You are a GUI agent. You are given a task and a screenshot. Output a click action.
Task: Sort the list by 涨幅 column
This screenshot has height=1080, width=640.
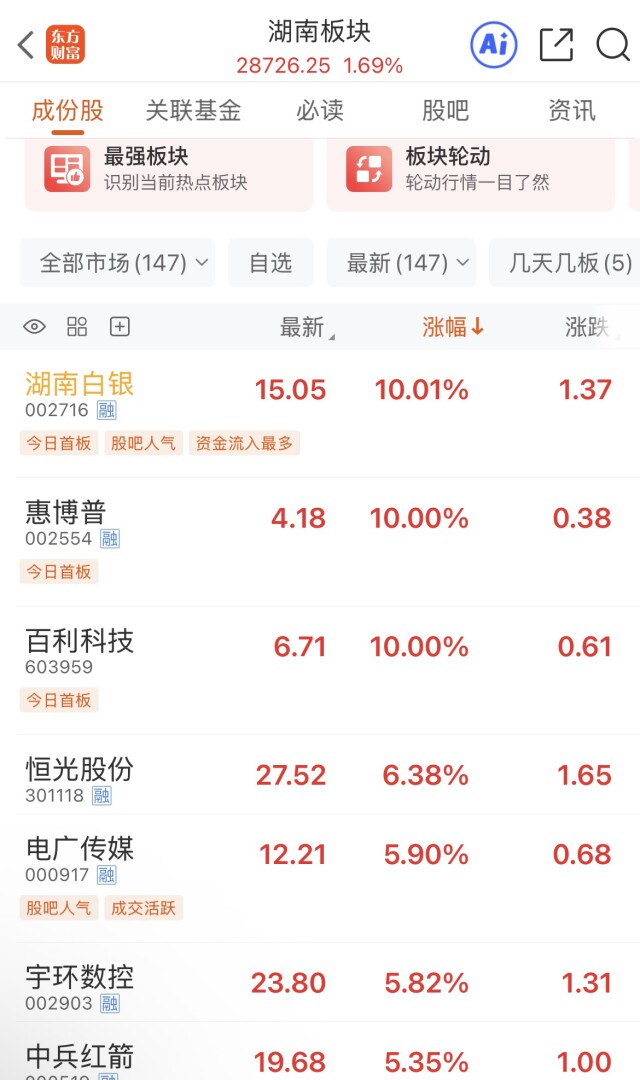tap(452, 327)
